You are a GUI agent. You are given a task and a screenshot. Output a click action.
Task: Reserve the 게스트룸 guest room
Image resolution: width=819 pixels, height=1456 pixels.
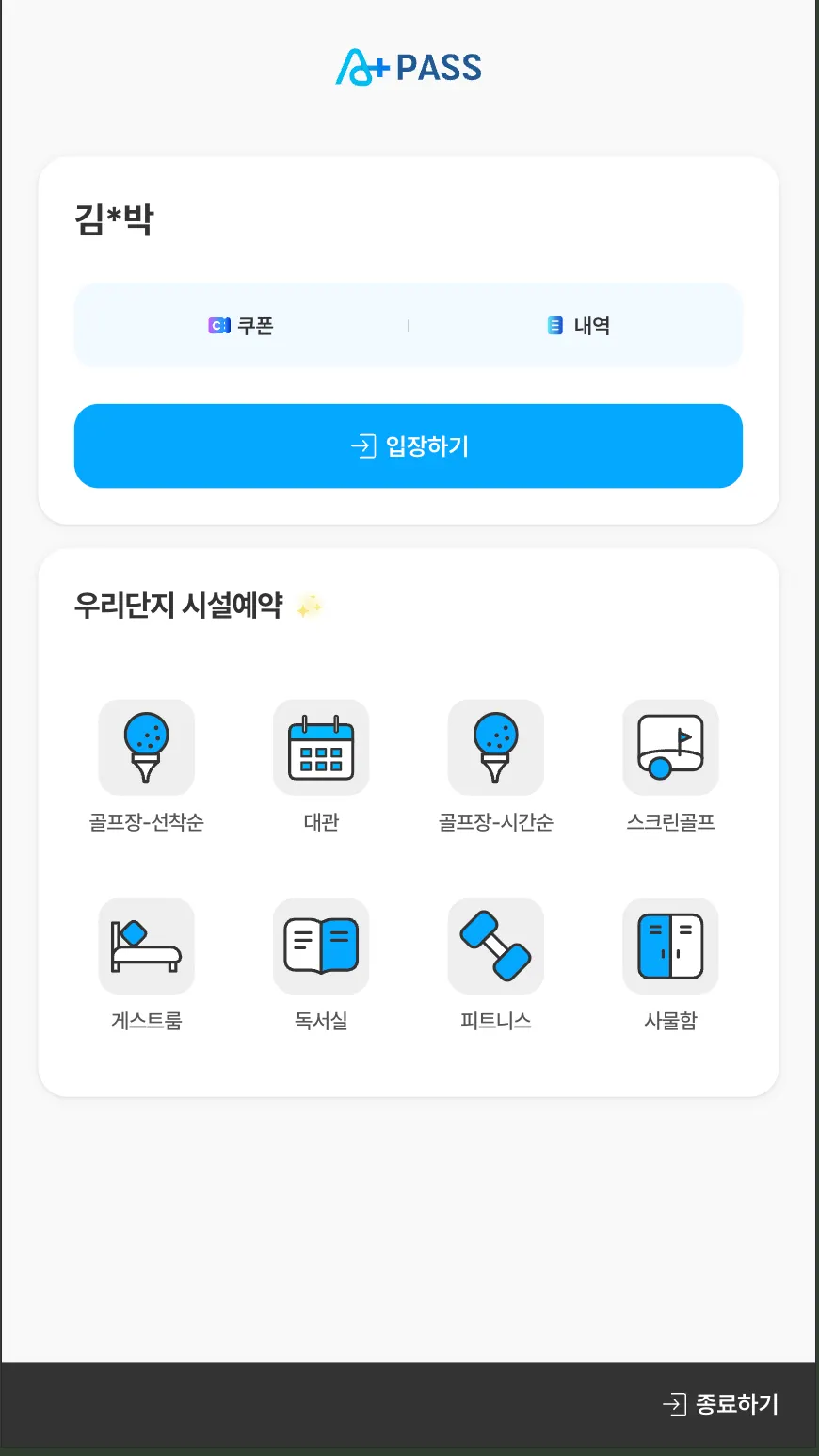click(x=147, y=946)
